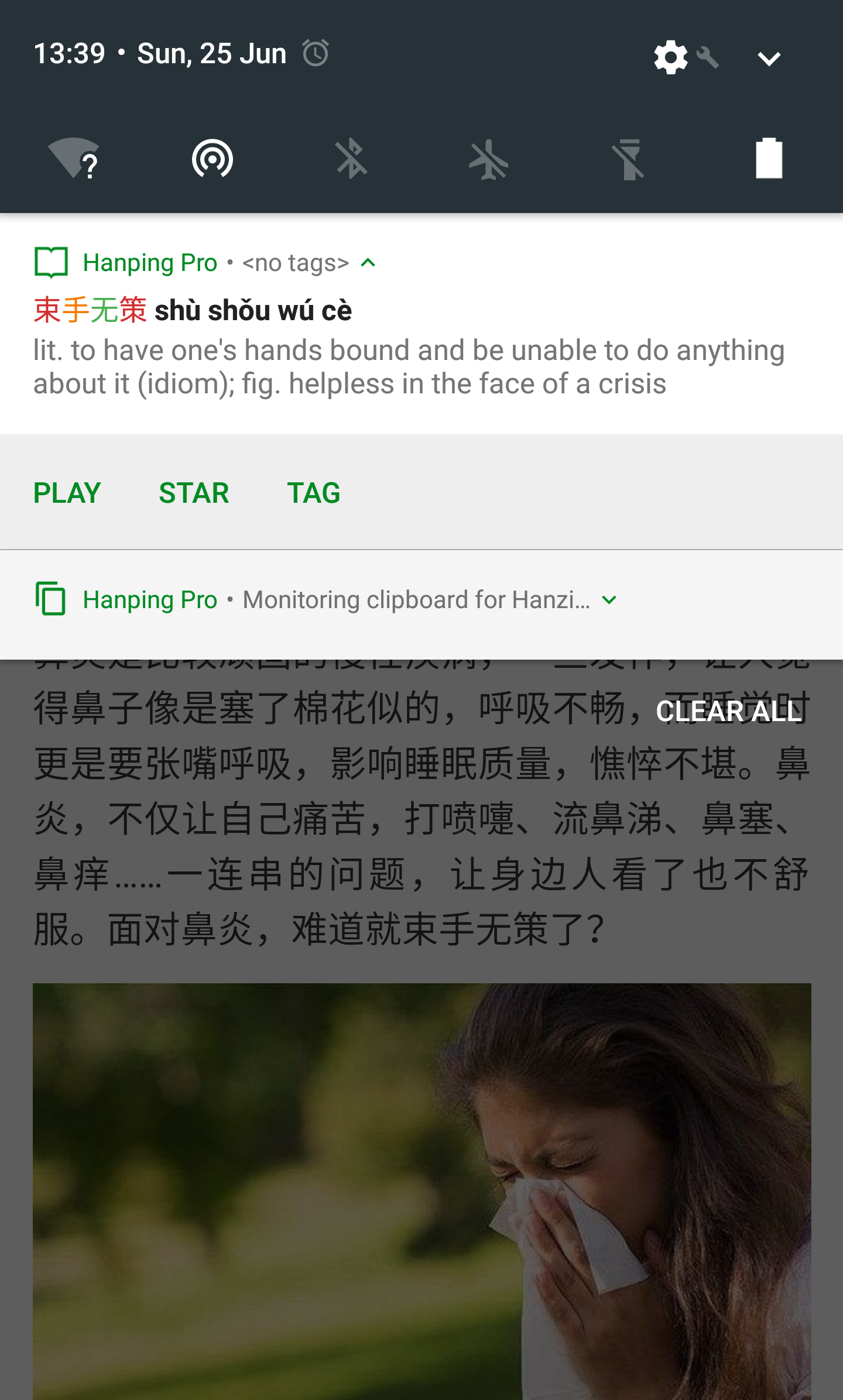Tag the 束手无策 entry
The width and height of the screenshot is (843, 1400).
point(313,493)
